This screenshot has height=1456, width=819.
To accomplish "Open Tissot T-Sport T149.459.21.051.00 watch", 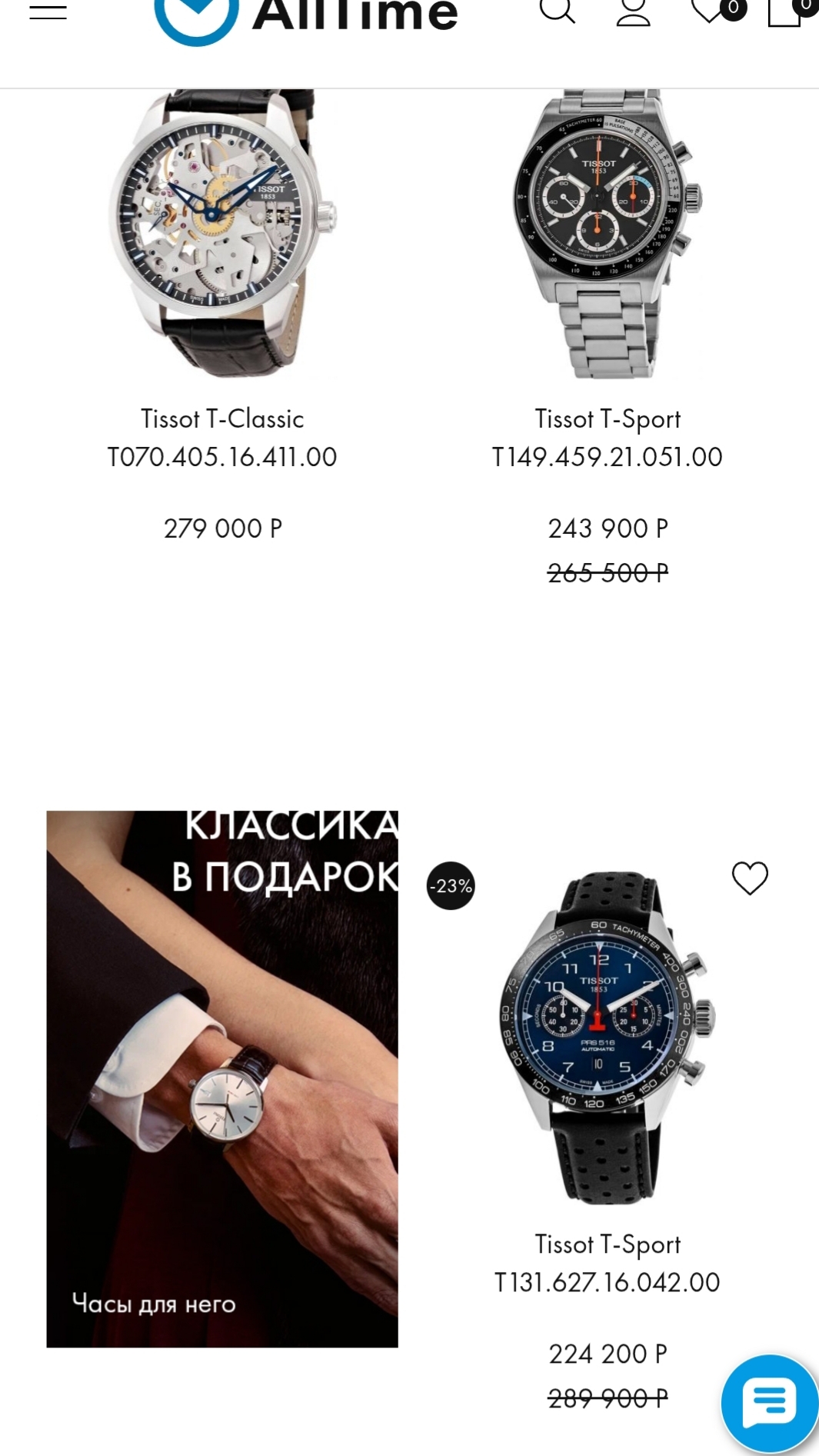I will tap(607, 438).
